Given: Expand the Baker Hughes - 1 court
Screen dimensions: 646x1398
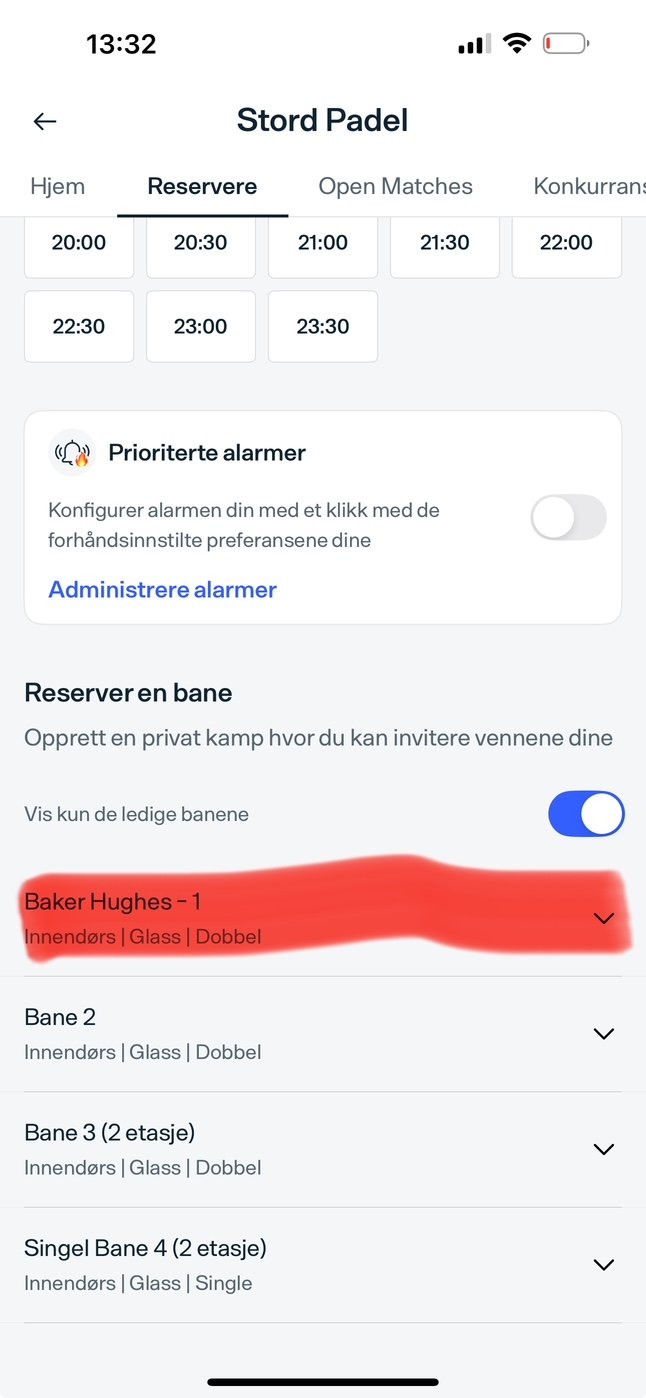Looking at the screenshot, I should coord(323,918).
